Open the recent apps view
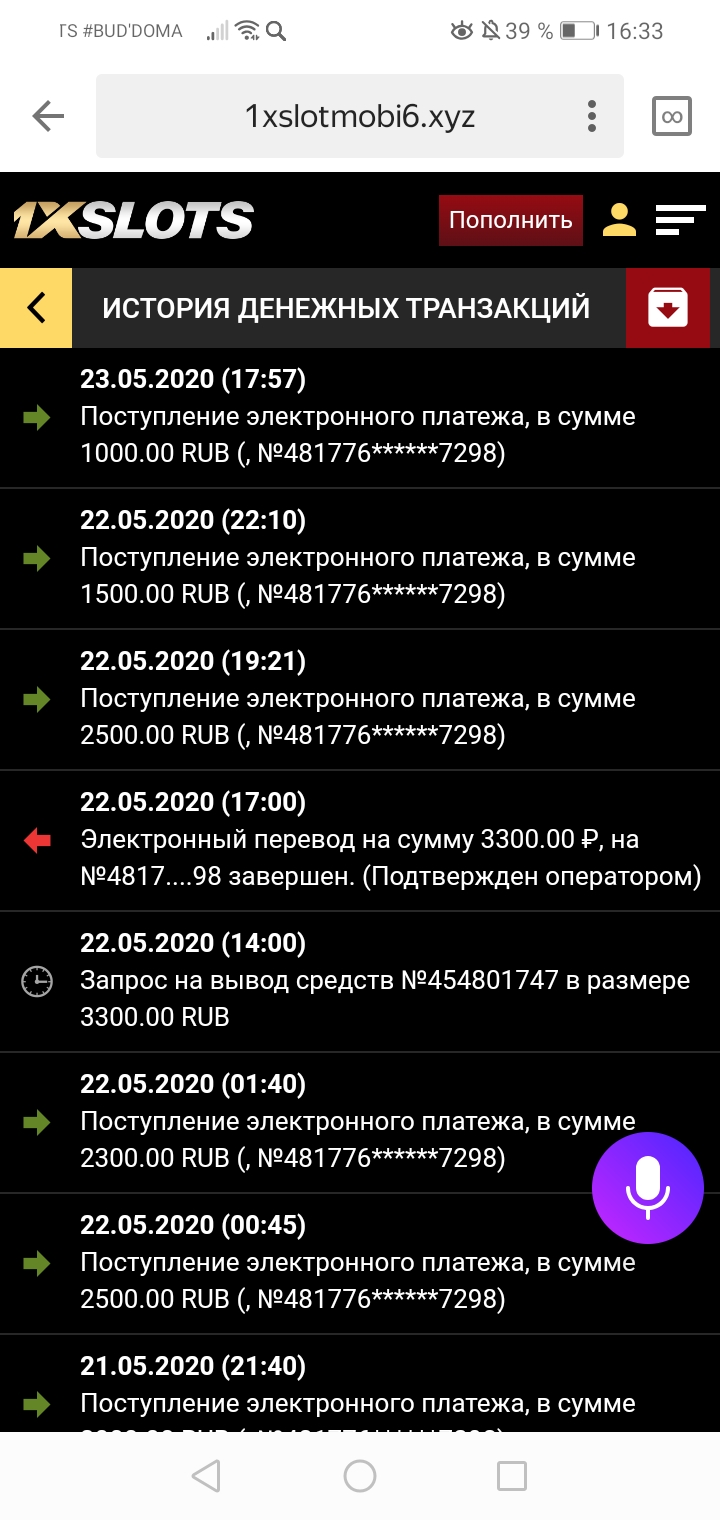The width and height of the screenshot is (720, 1520). (512, 1476)
